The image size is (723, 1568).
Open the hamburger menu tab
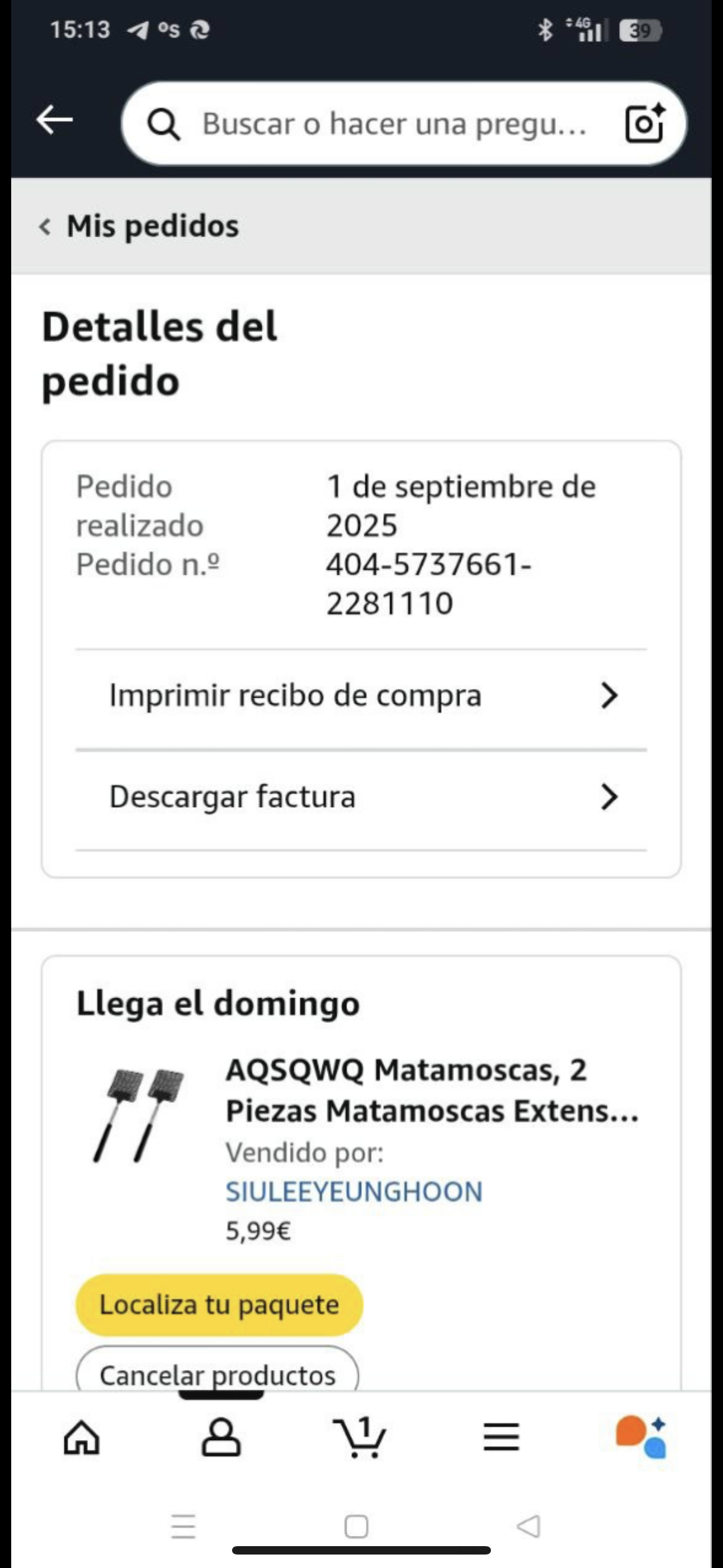[501, 1438]
